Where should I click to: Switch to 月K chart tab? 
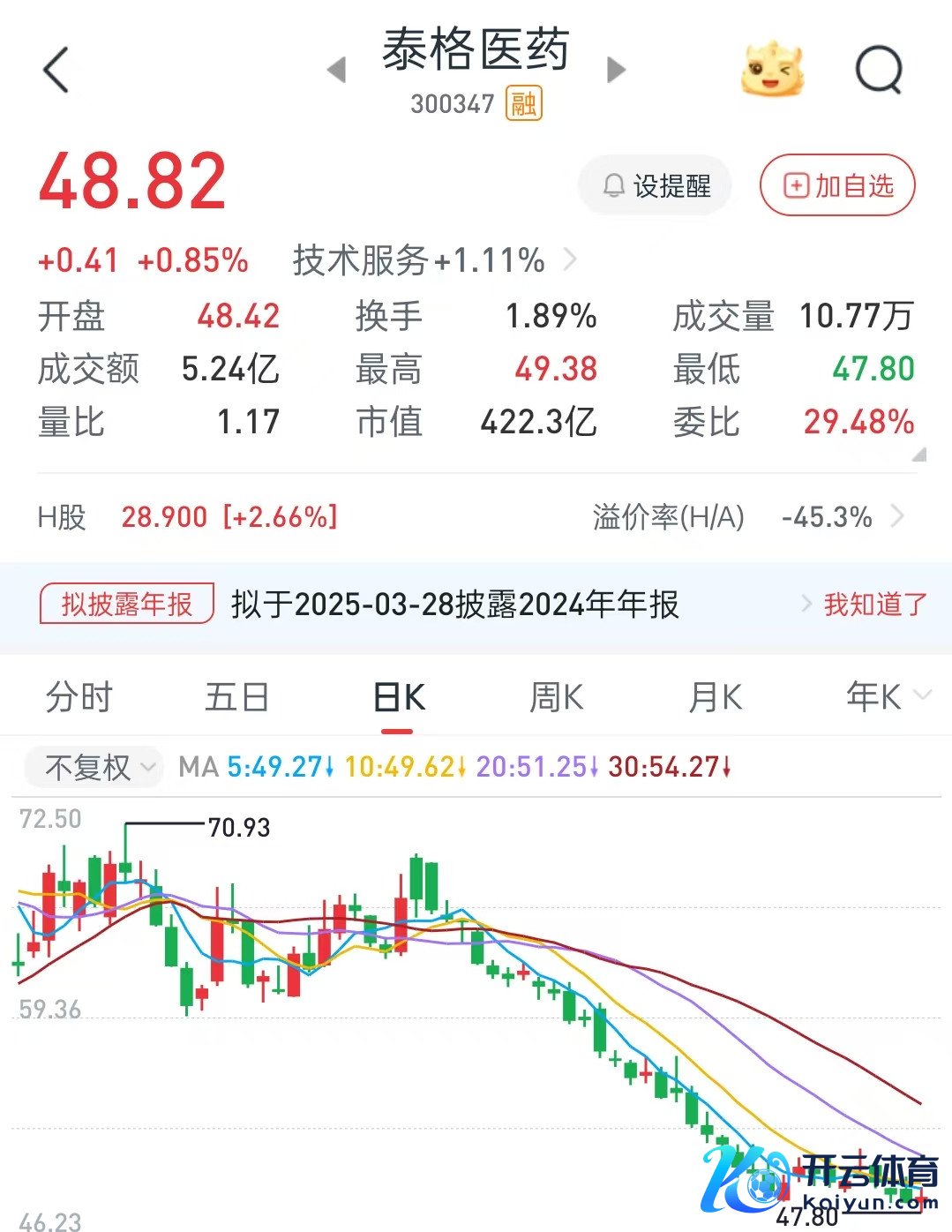(x=715, y=697)
